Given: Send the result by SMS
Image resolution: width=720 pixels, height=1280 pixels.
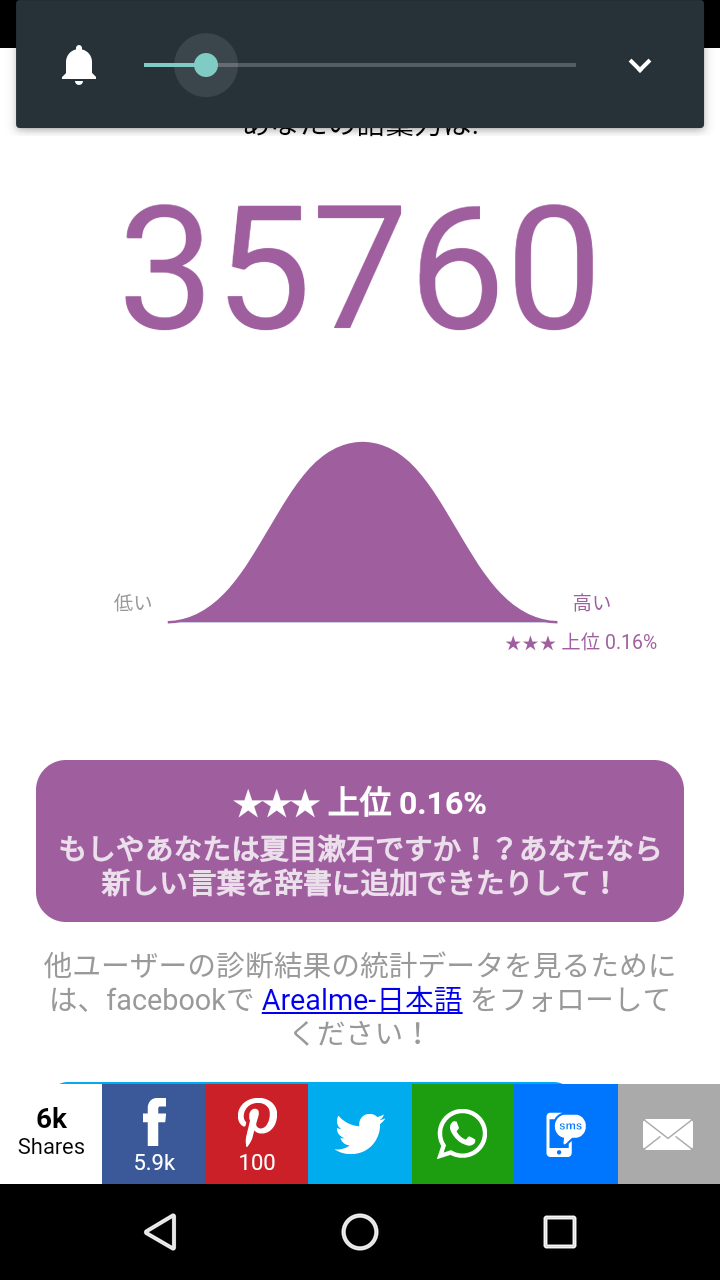Looking at the screenshot, I should tap(565, 1134).
